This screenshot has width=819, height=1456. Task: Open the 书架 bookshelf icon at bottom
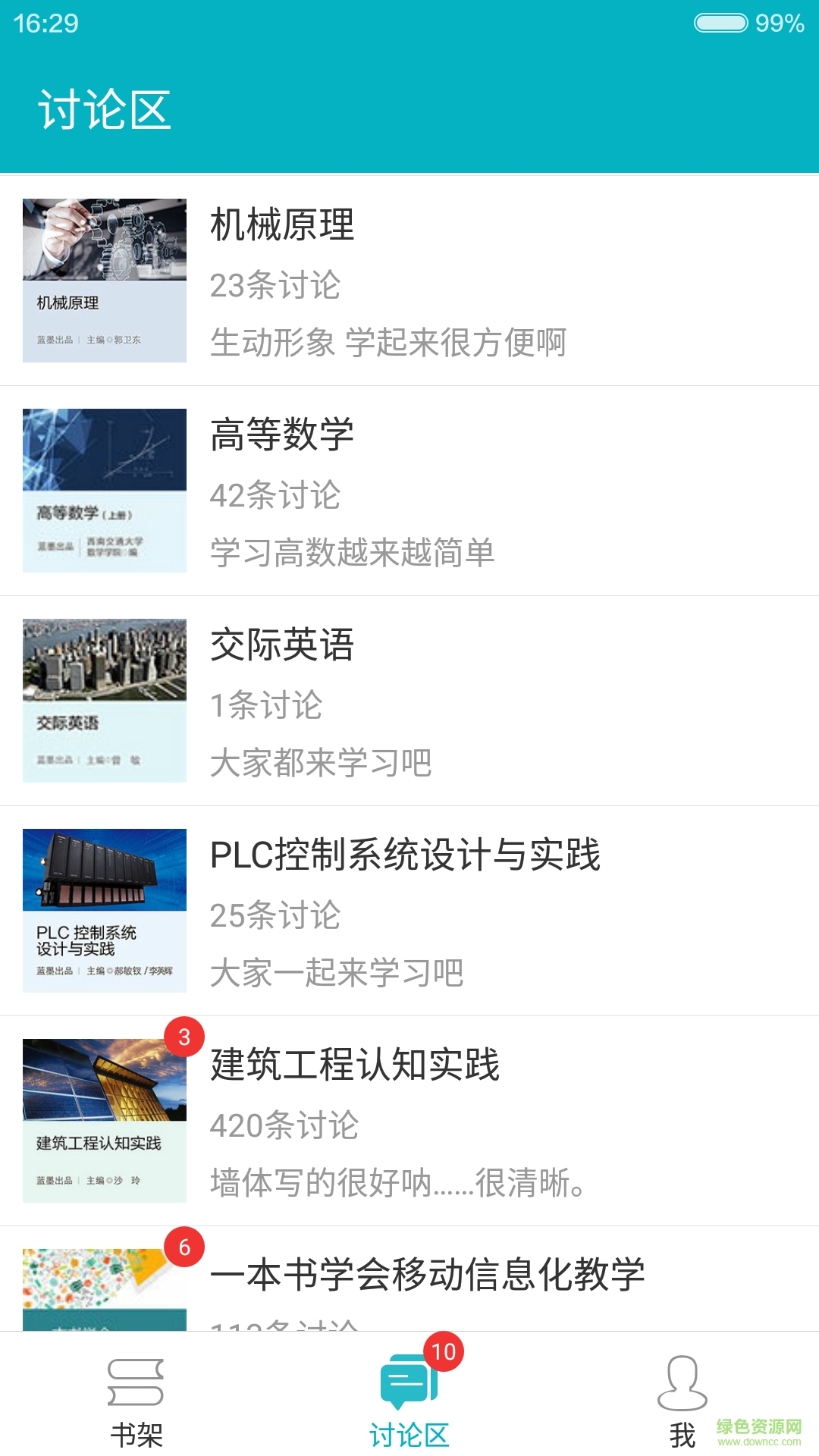point(136,1380)
